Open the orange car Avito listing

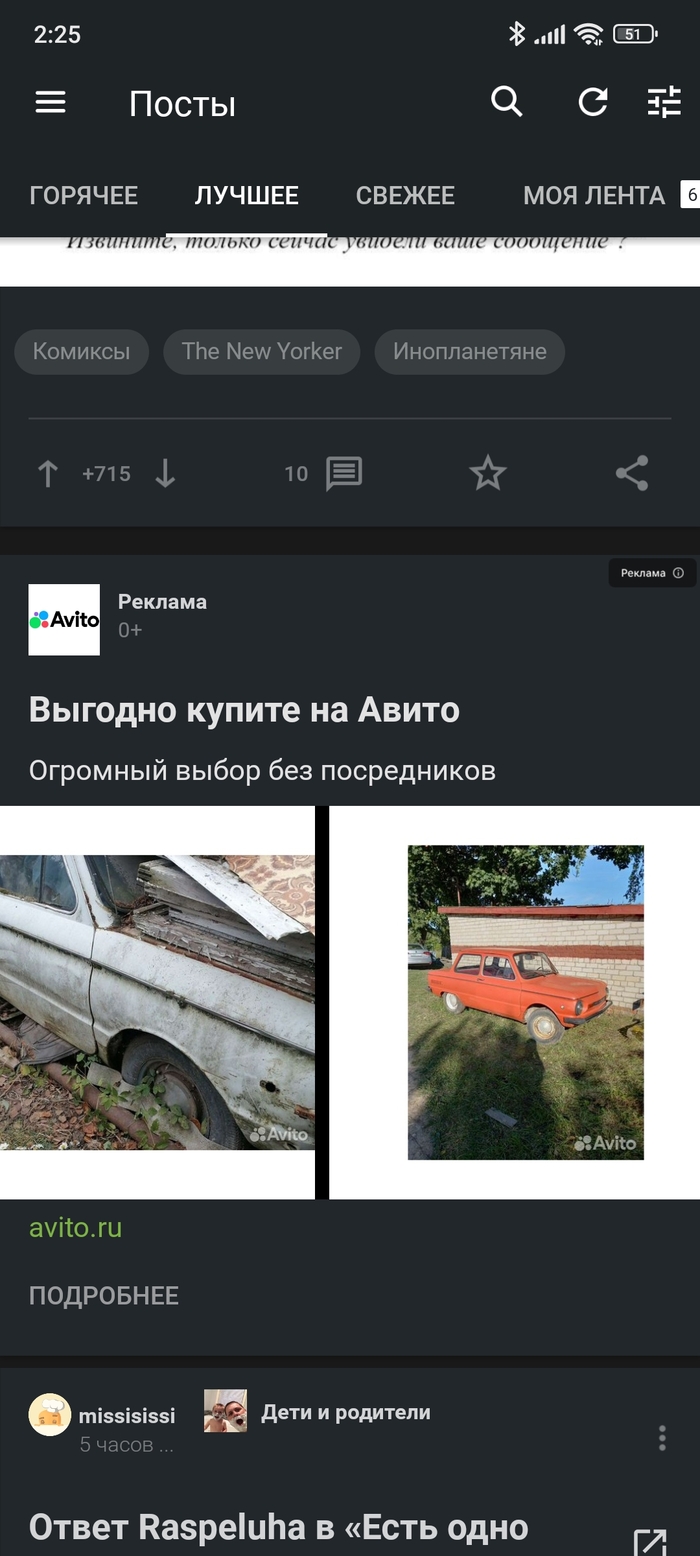(525, 1002)
